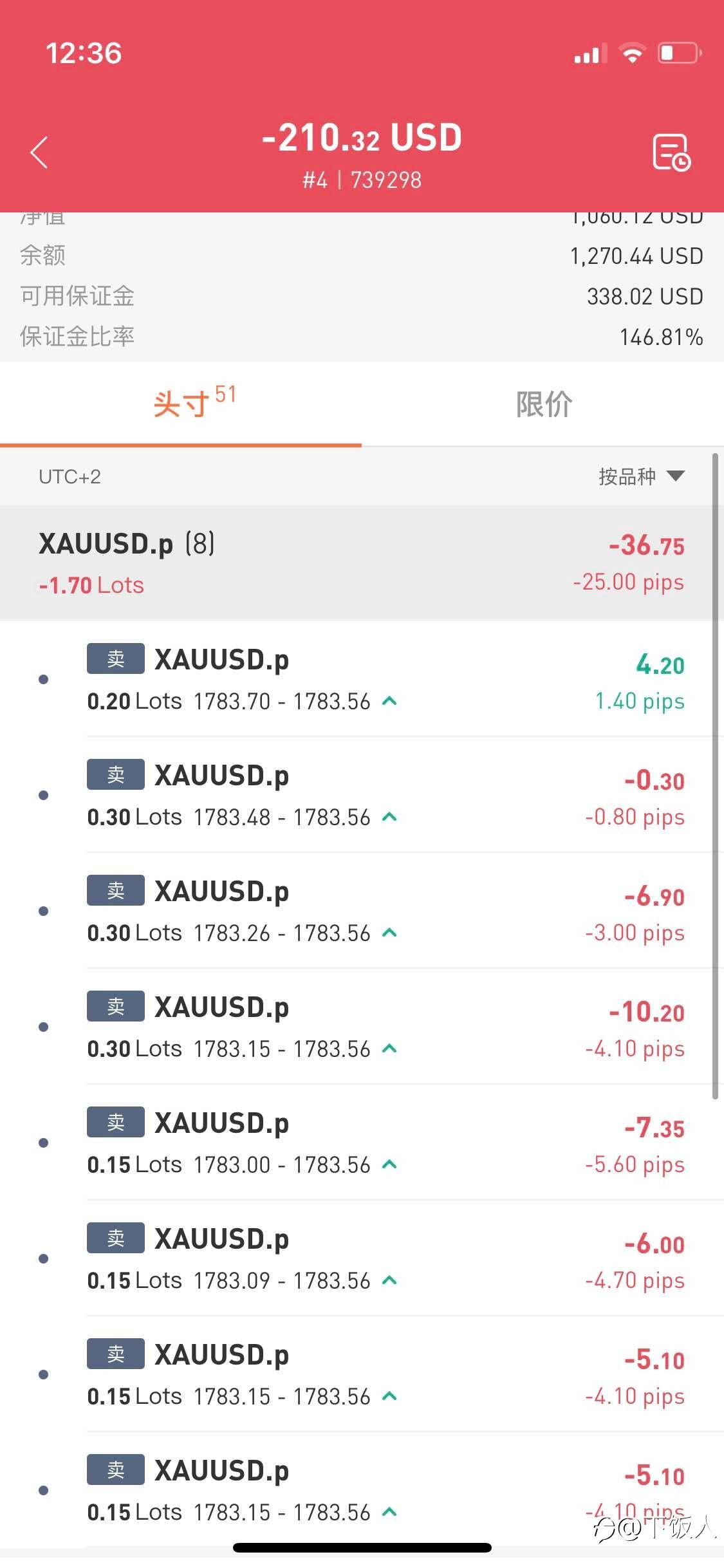This screenshot has height=1568, width=724.
Task: Open the 按品种 sorting dropdown
Action: pyautogui.click(x=641, y=476)
